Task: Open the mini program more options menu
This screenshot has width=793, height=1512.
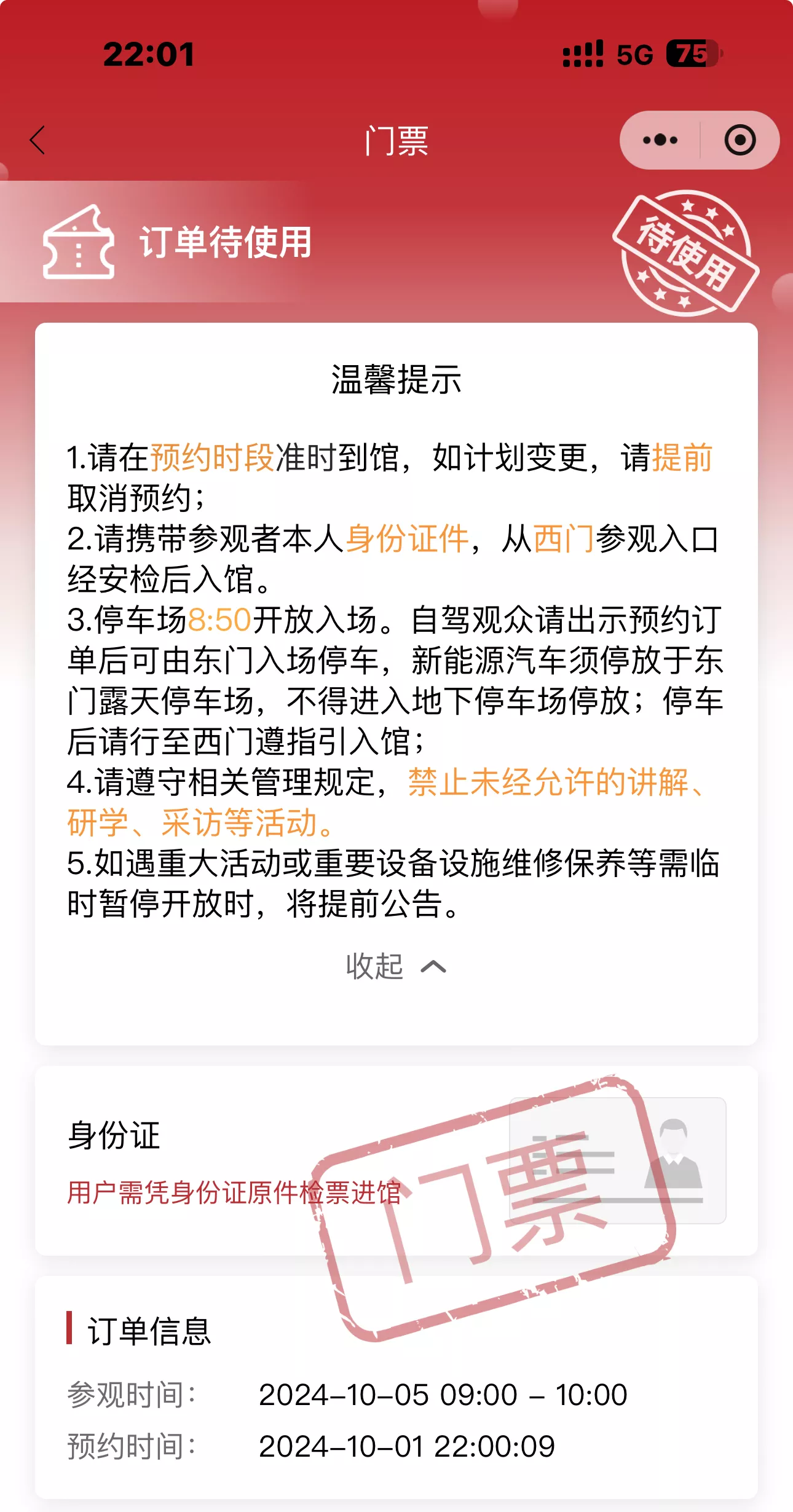Action: click(660, 140)
